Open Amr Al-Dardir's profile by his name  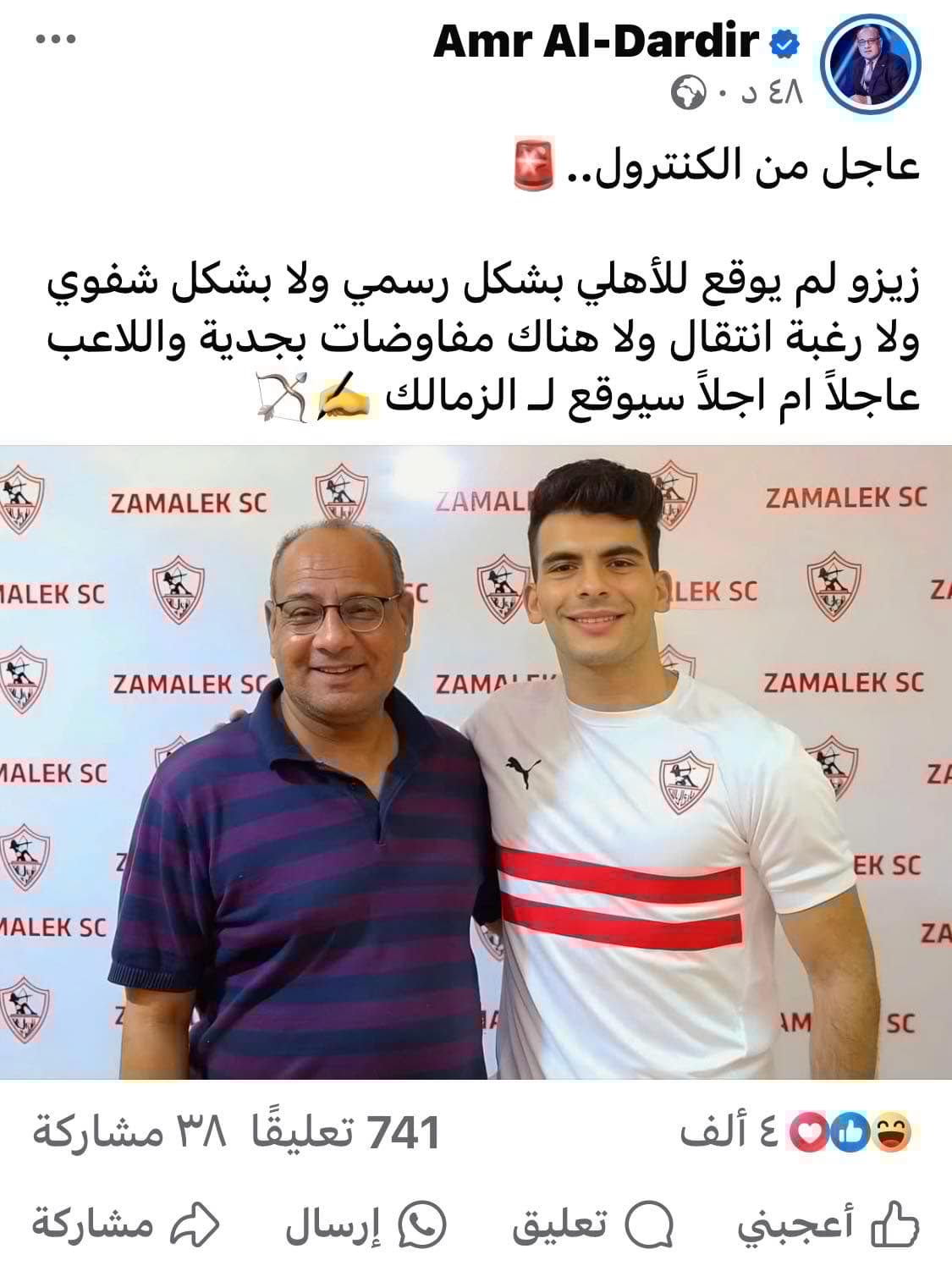click(x=597, y=41)
